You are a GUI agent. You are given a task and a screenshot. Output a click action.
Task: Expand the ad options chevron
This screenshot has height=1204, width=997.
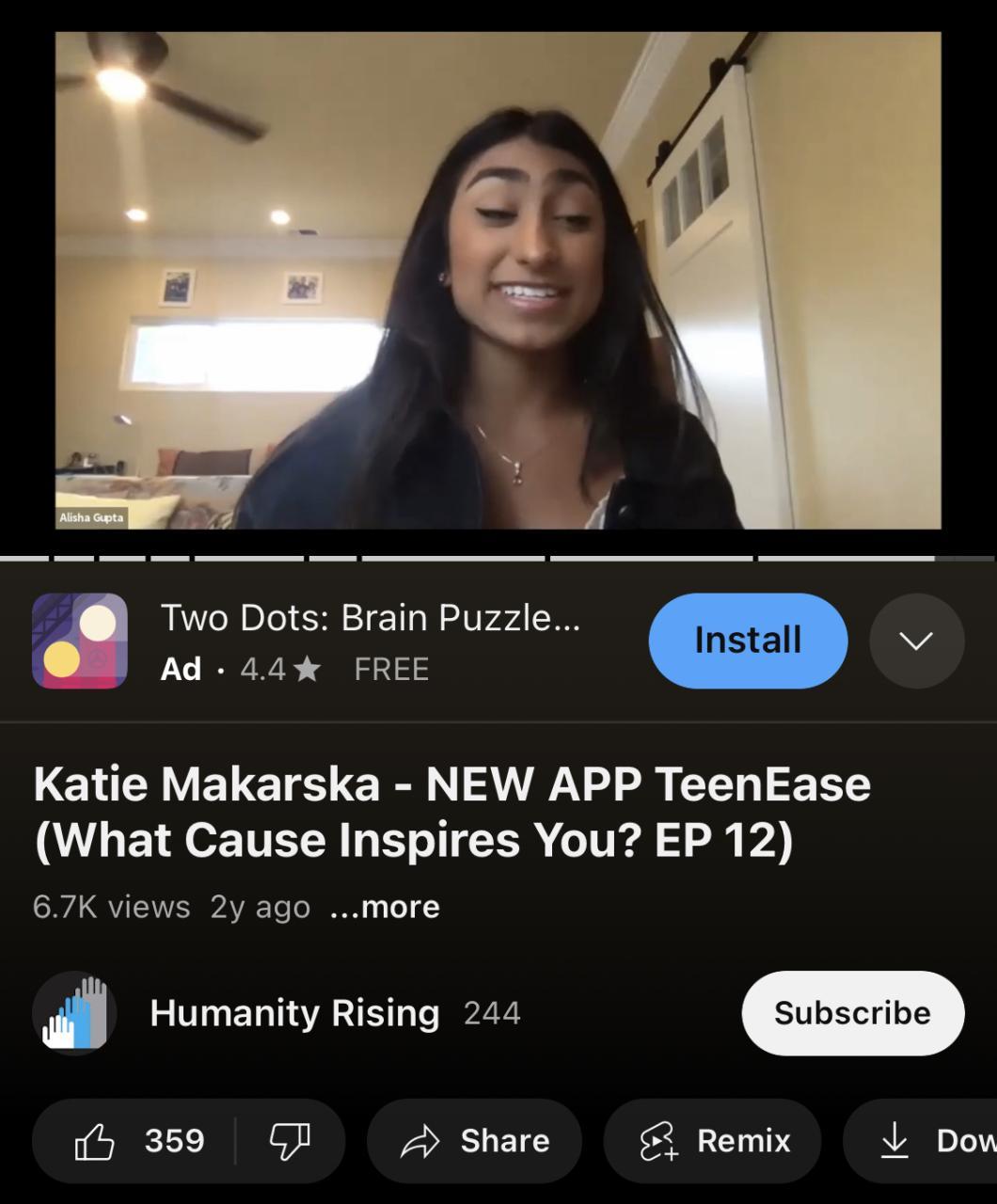(x=916, y=641)
